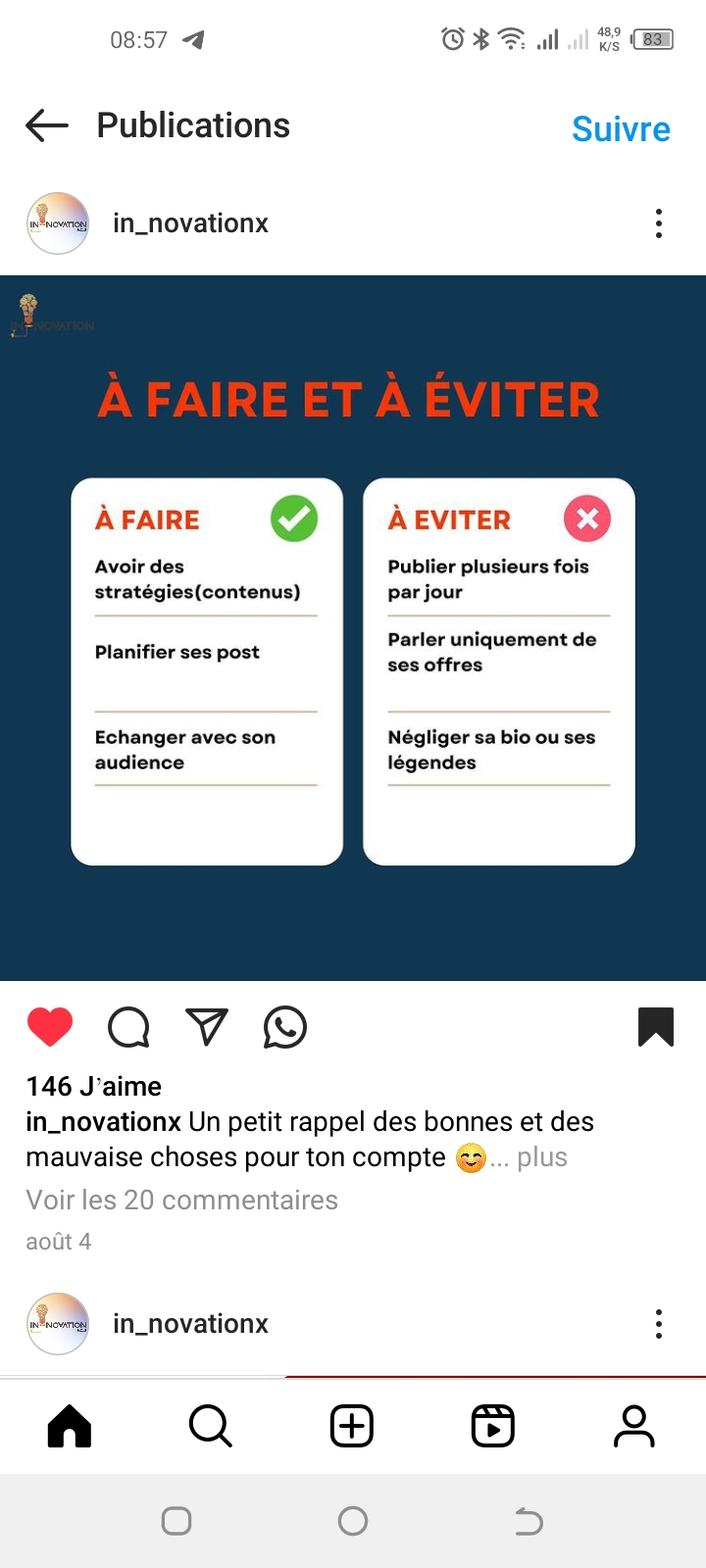Viewport: 706px width, 1568px height.
Task: Switch to the Search tab
Action: point(211,1426)
